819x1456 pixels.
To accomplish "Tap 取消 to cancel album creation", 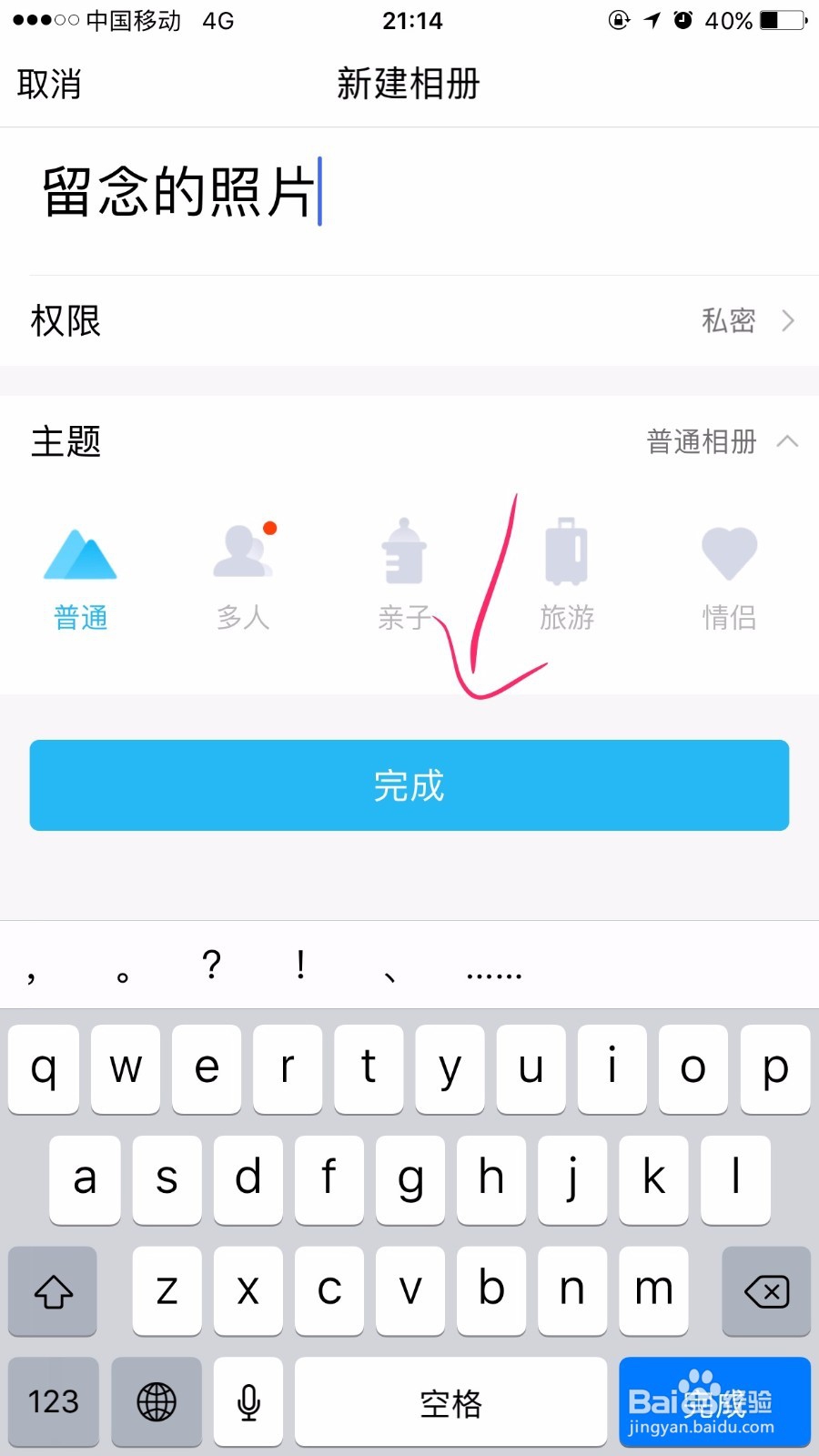I will pyautogui.click(x=48, y=84).
